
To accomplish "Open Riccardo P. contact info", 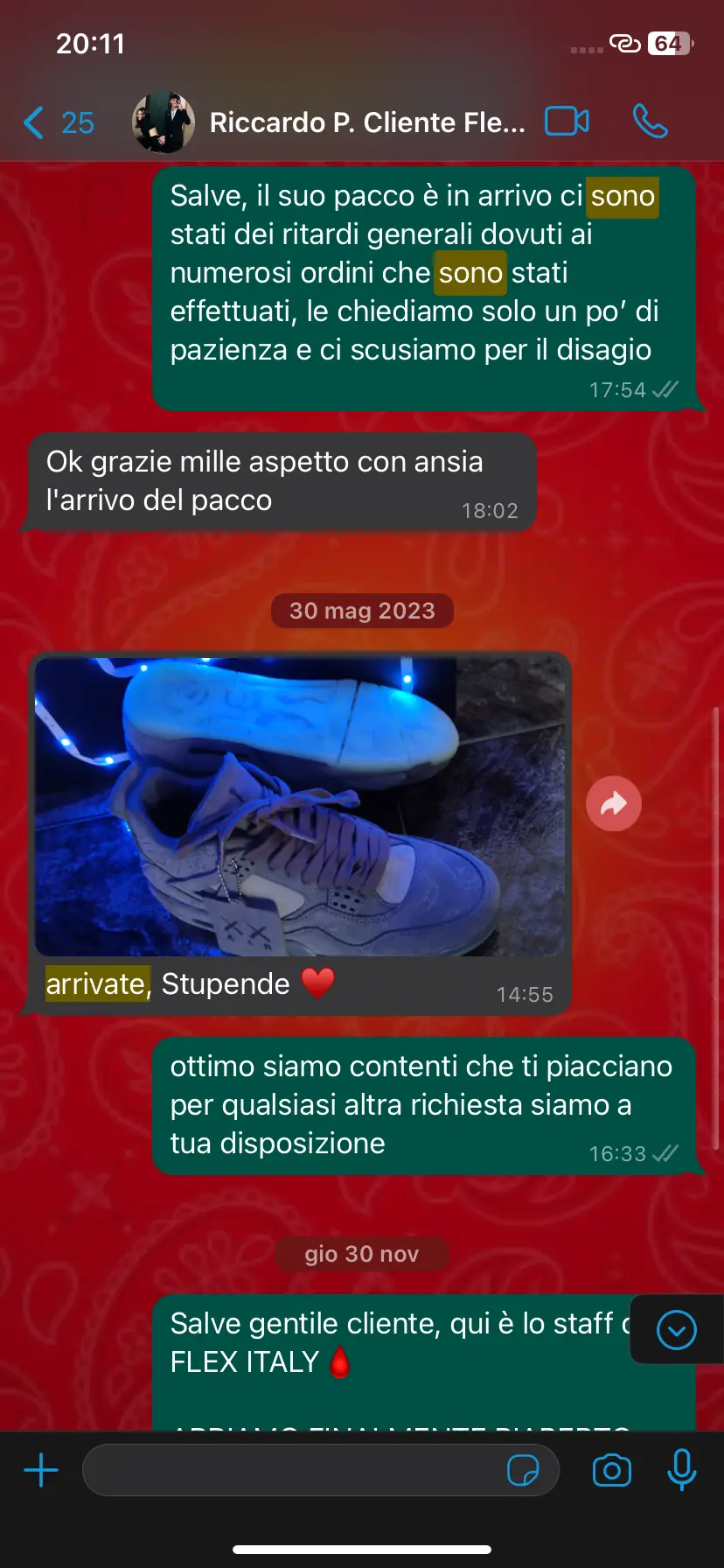I will coord(367,122).
